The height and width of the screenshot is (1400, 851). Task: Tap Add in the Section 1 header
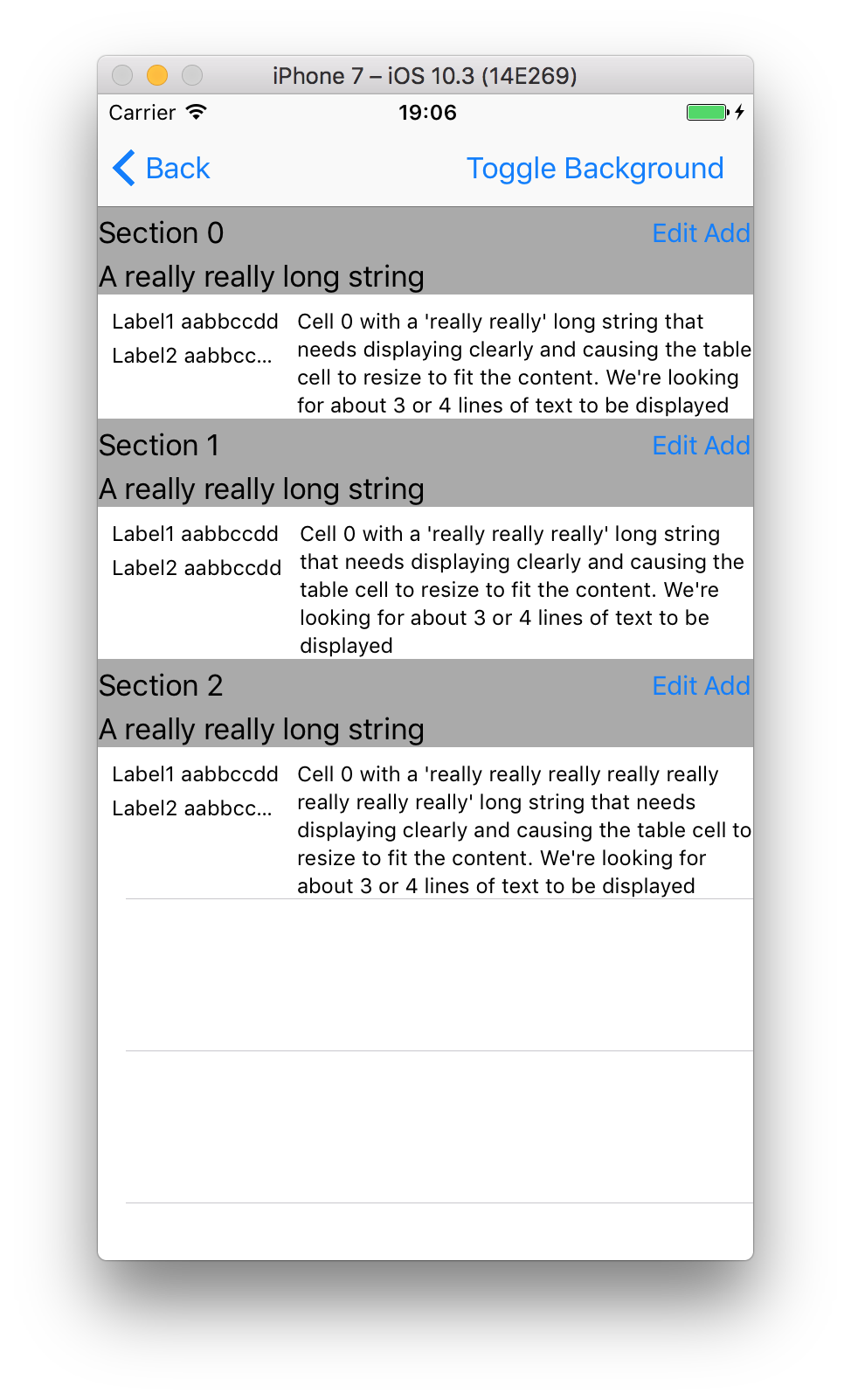pyautogui.click(x=727, y=446)
